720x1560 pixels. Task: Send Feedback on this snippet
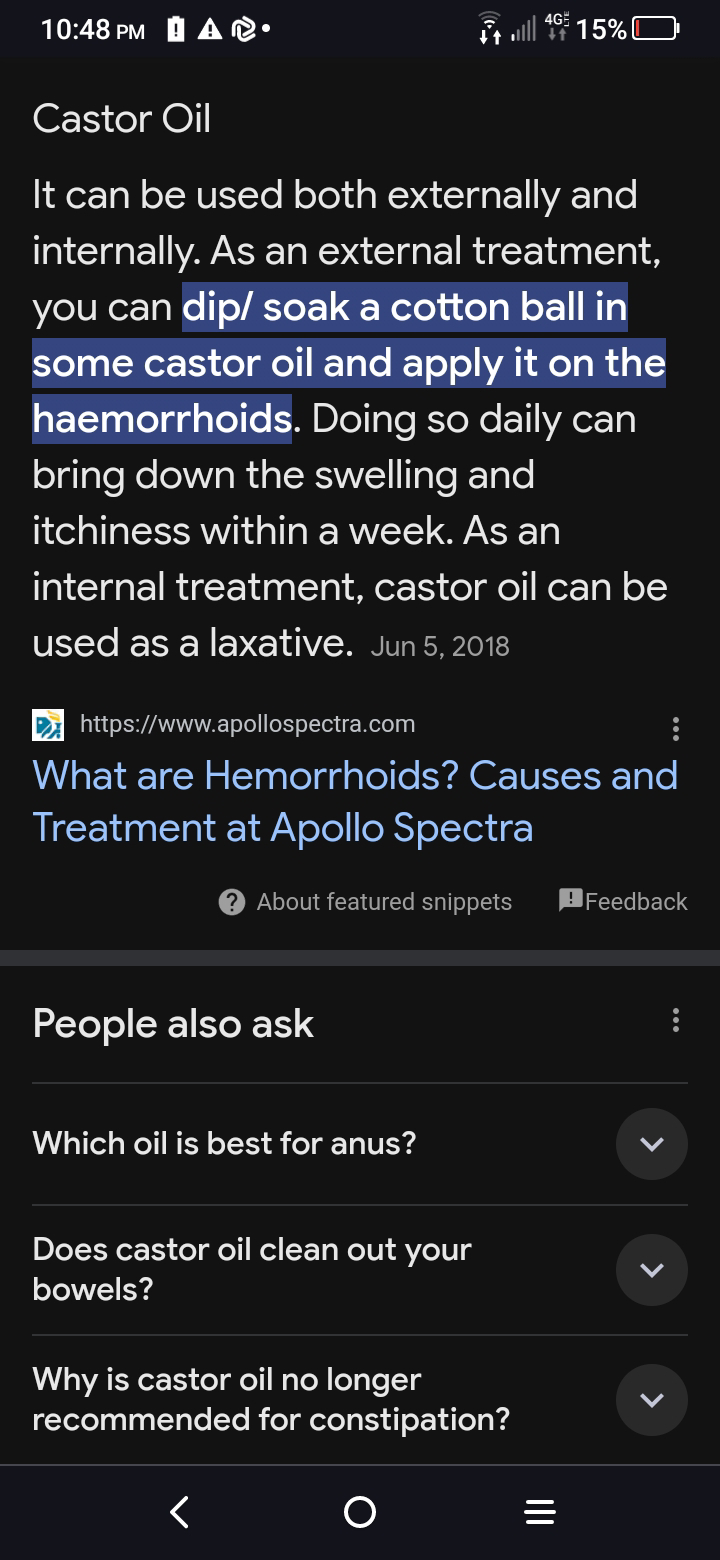click(622, 901)
